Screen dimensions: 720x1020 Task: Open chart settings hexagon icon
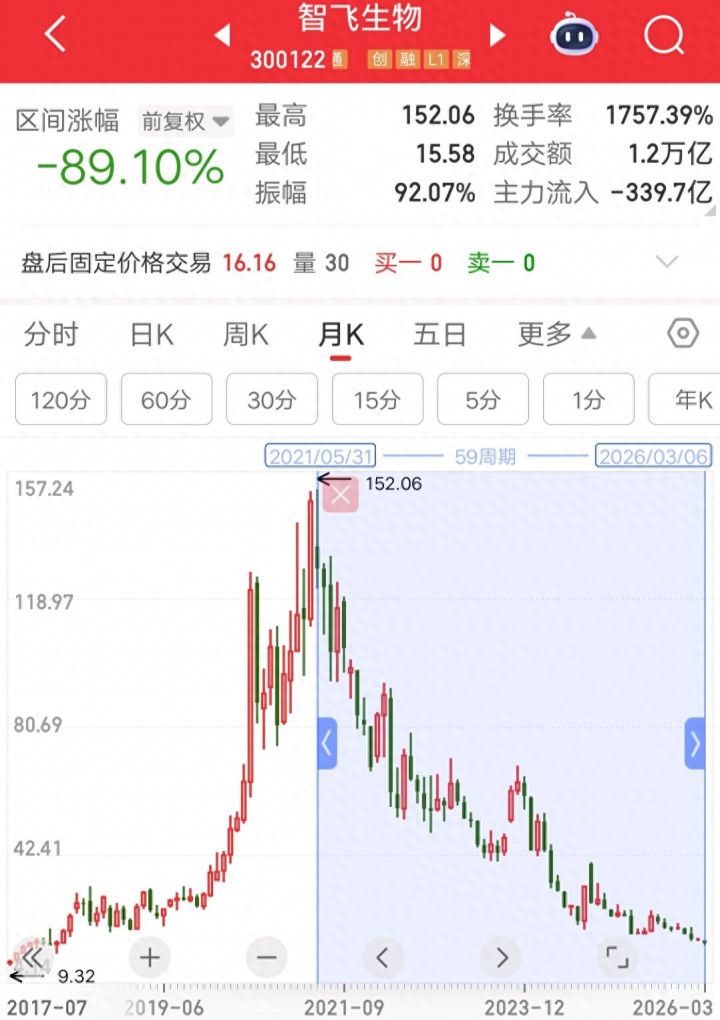(x=683, y=334)
